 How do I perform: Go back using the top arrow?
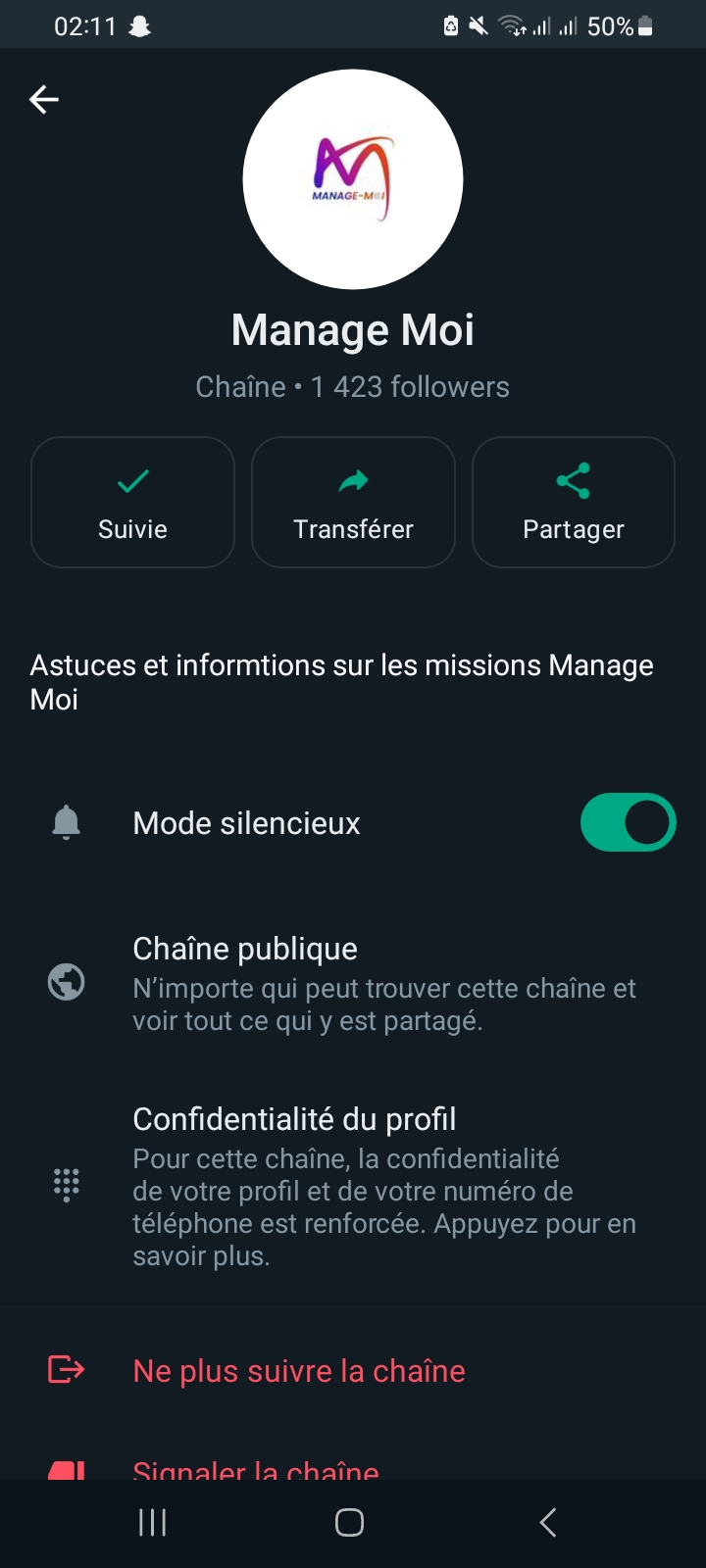44,99
